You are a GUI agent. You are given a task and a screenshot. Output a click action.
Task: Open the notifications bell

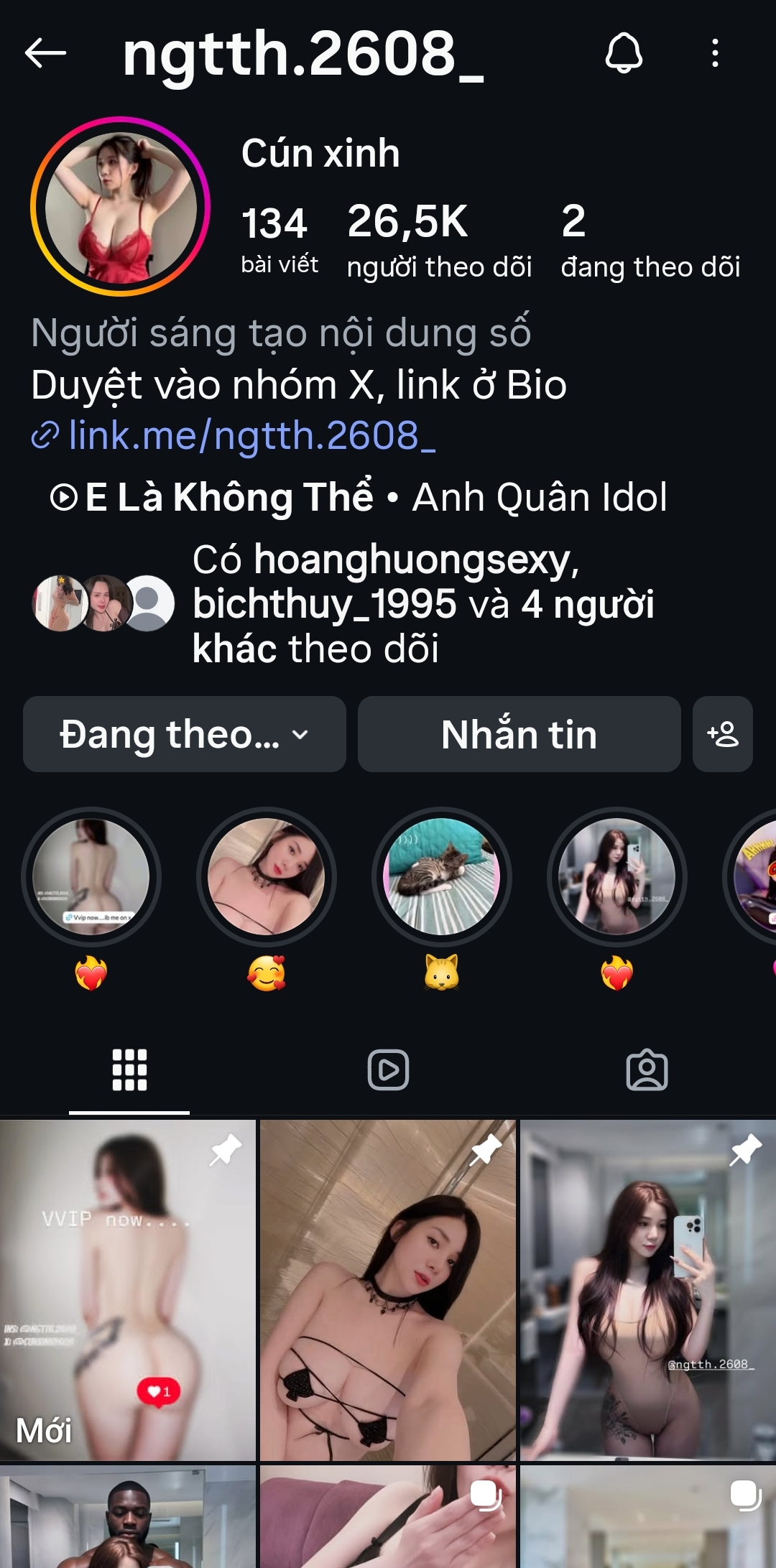click(x=623, y=53)
